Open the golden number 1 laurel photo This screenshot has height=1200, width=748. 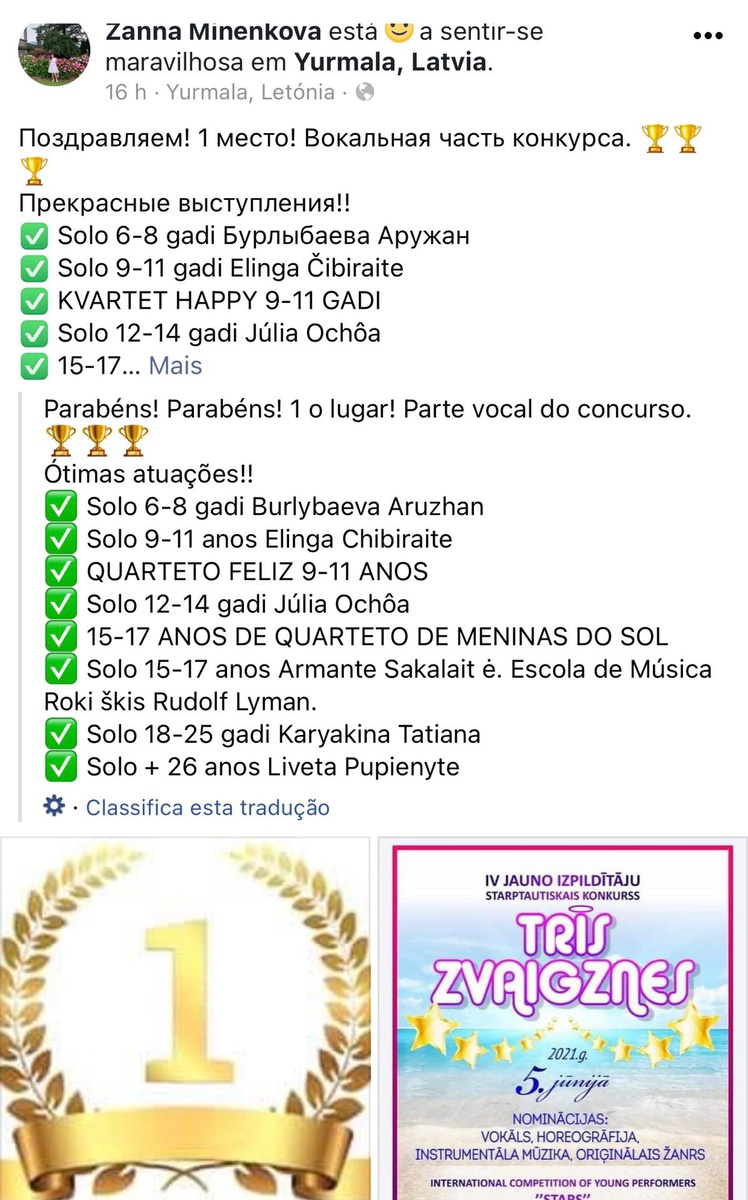183,1018
